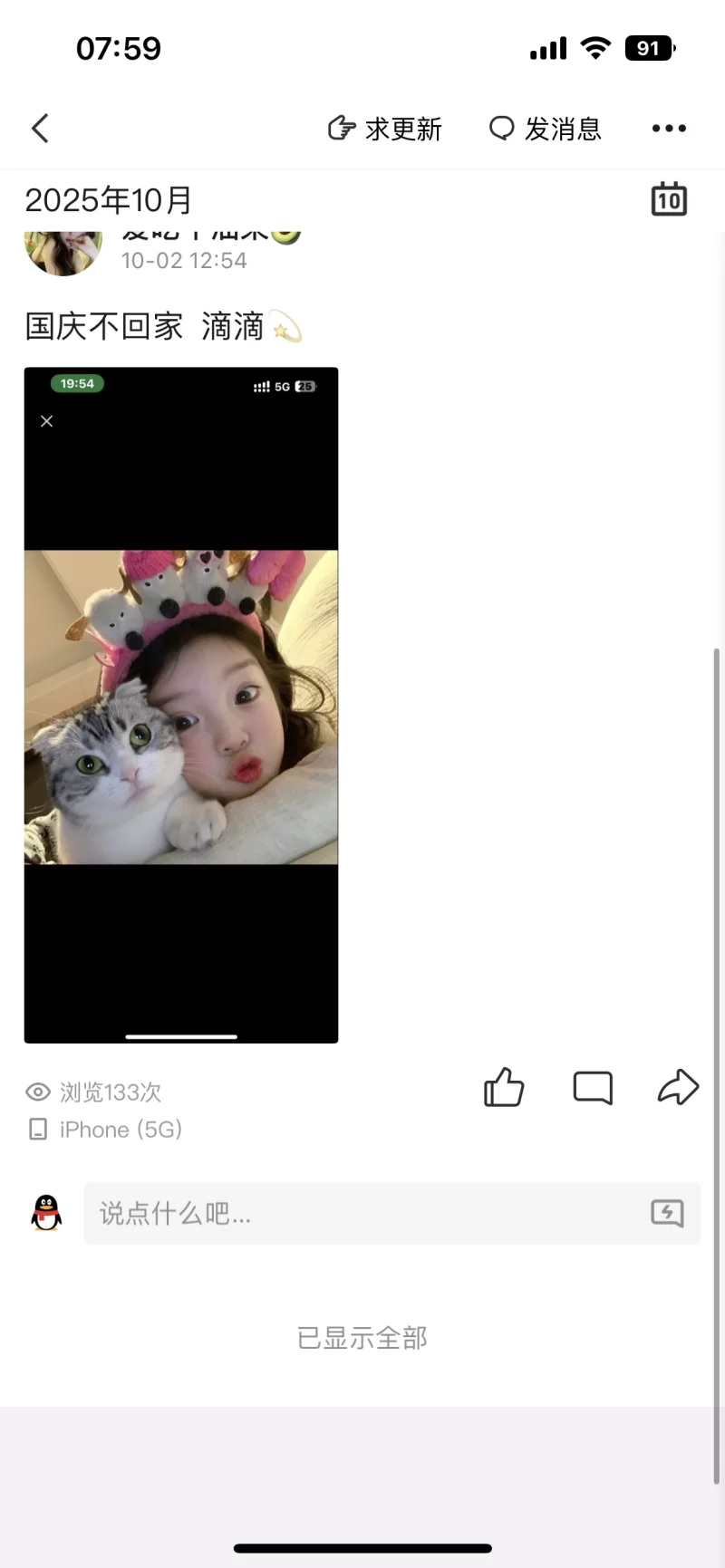Tap the 求更新 button
Screen dimensions: 725x1568
pos(385,129)
